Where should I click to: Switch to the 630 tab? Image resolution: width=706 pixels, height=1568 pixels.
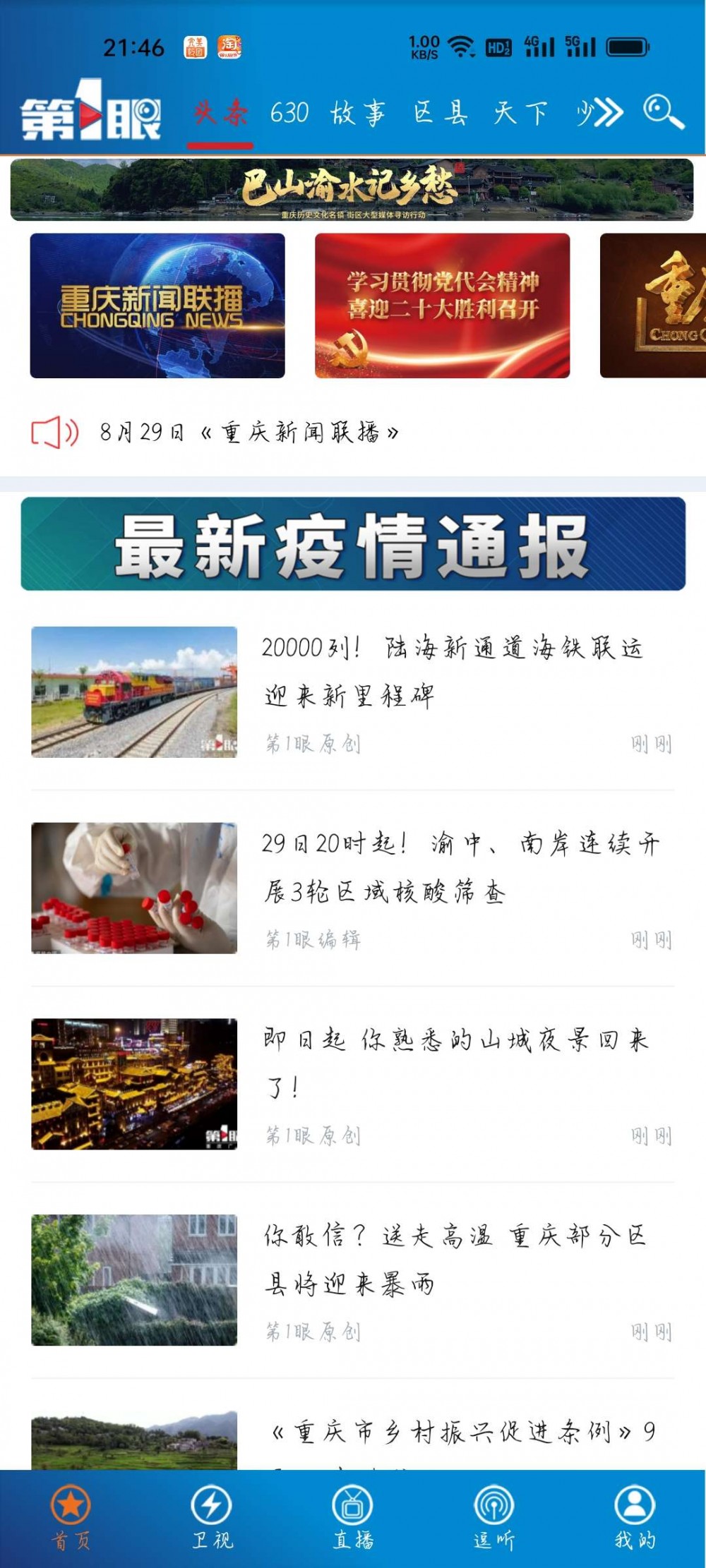click(289, 113)
